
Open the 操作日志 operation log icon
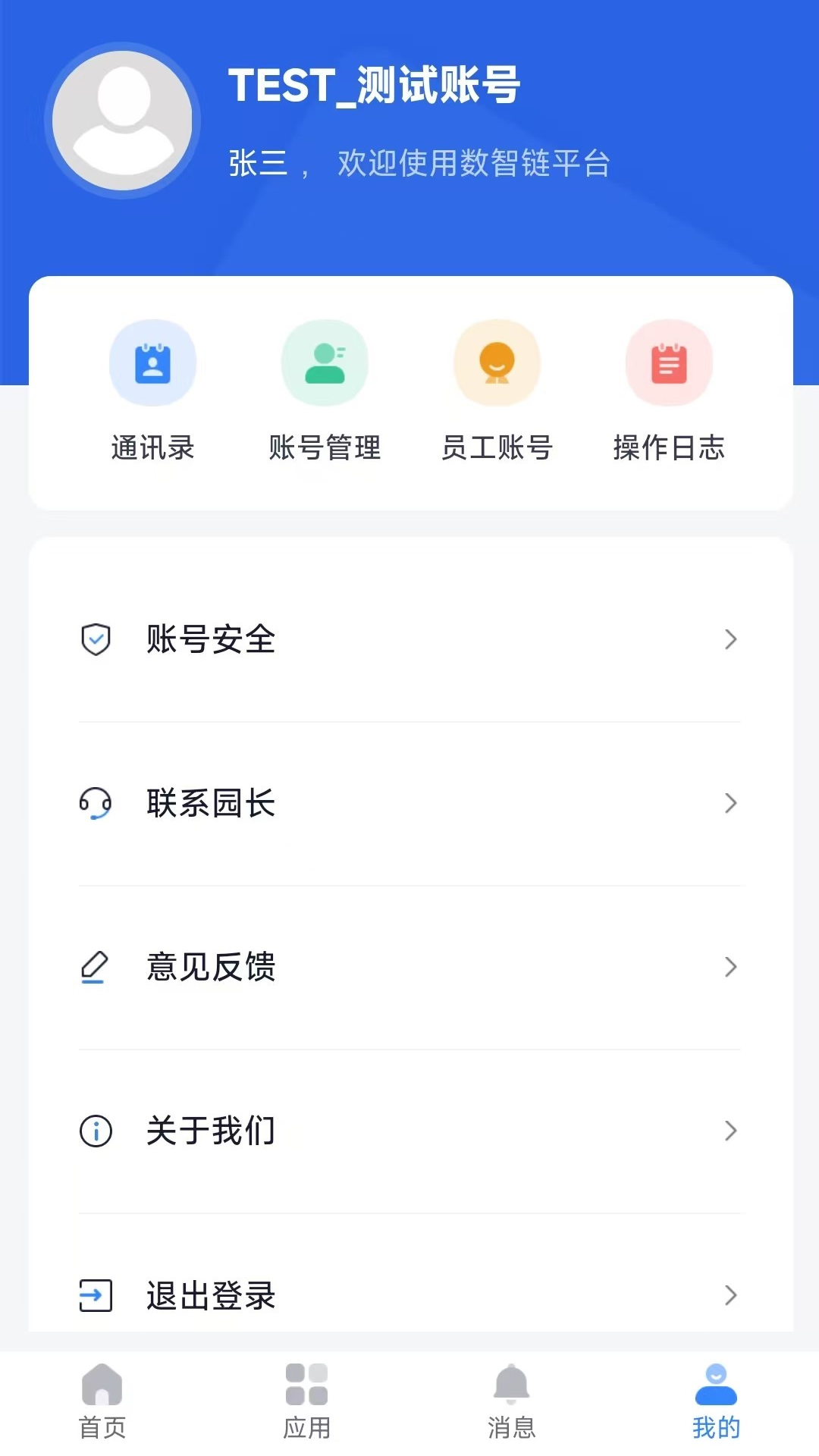click(669, 362)
